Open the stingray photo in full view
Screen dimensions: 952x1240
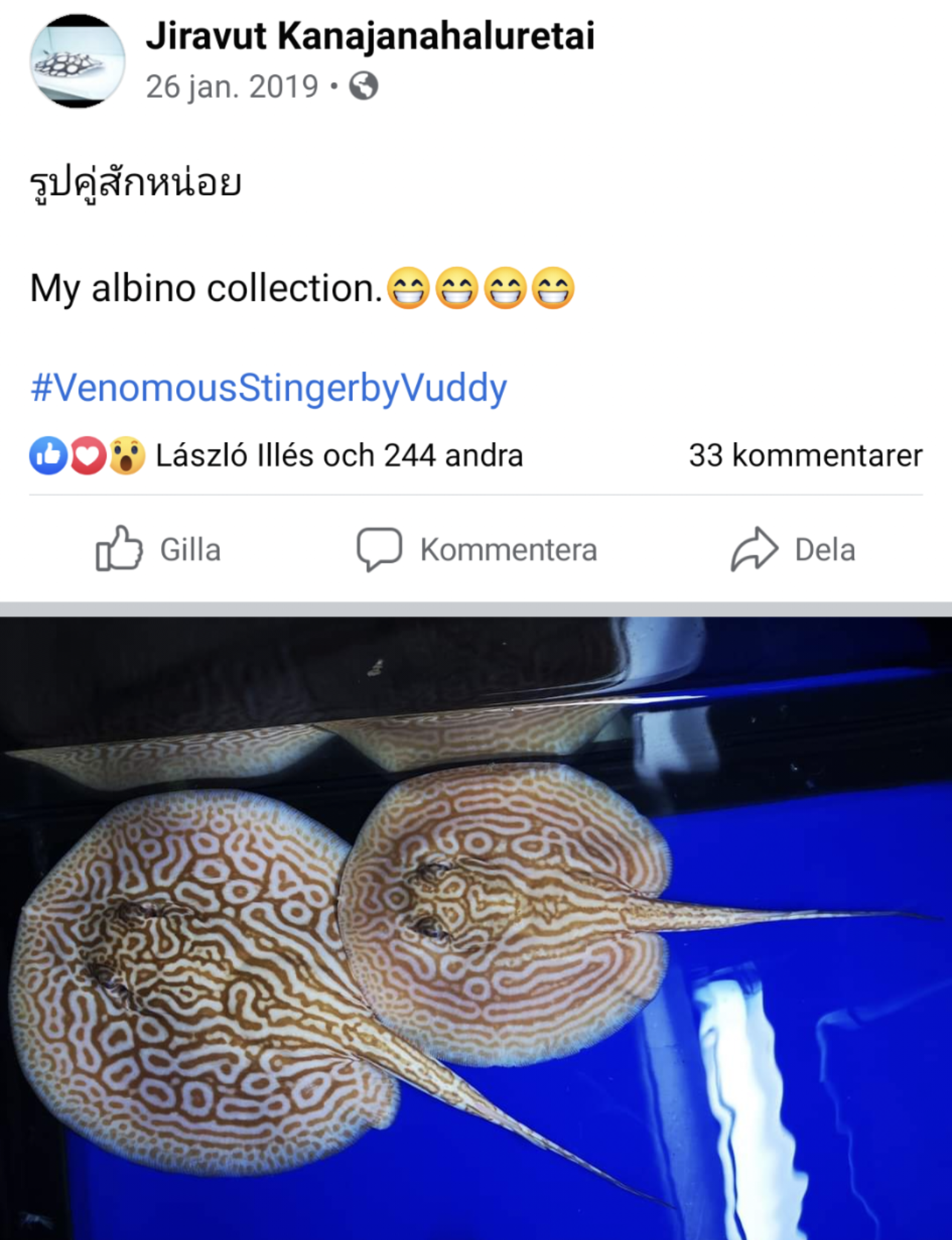click(x=476, y=926)
